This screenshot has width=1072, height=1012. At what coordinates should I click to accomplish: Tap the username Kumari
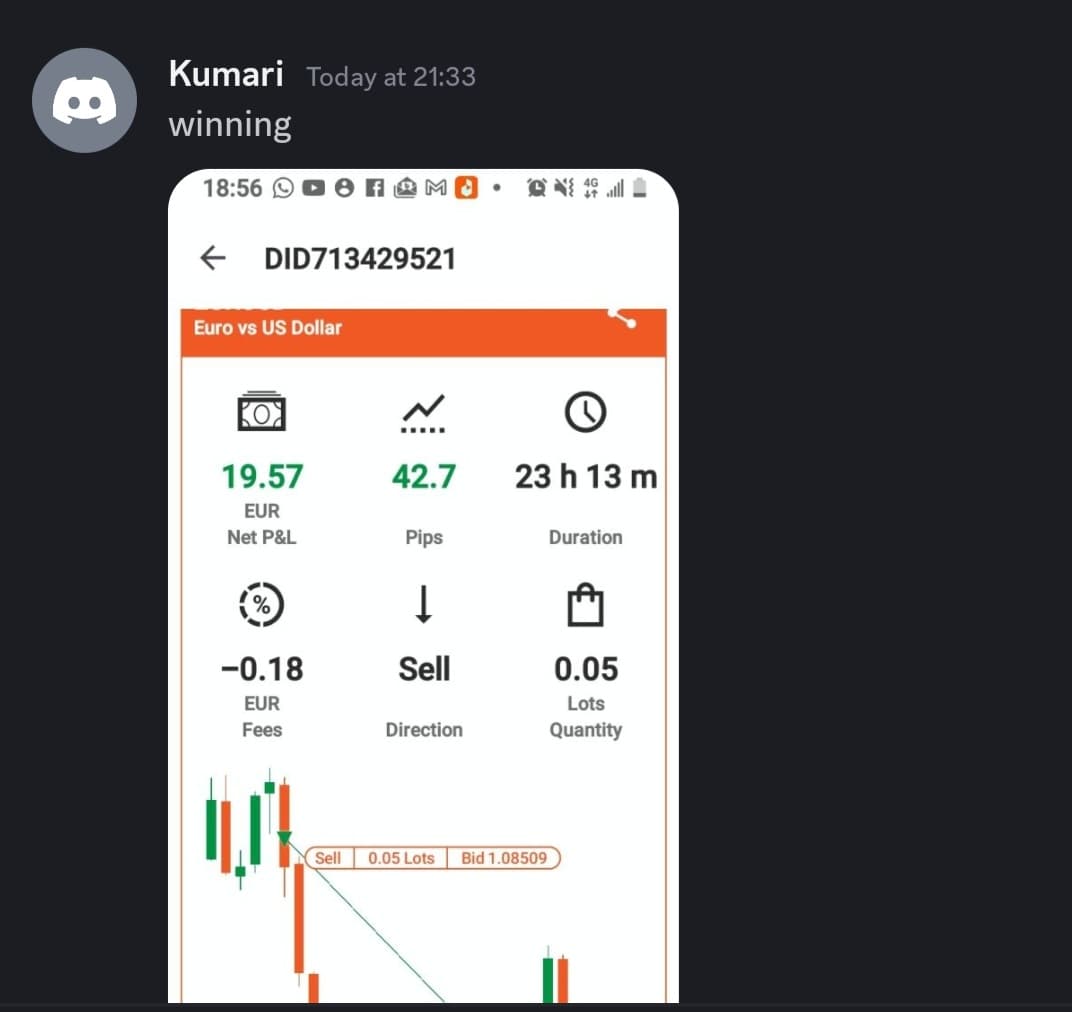(226, 74)
